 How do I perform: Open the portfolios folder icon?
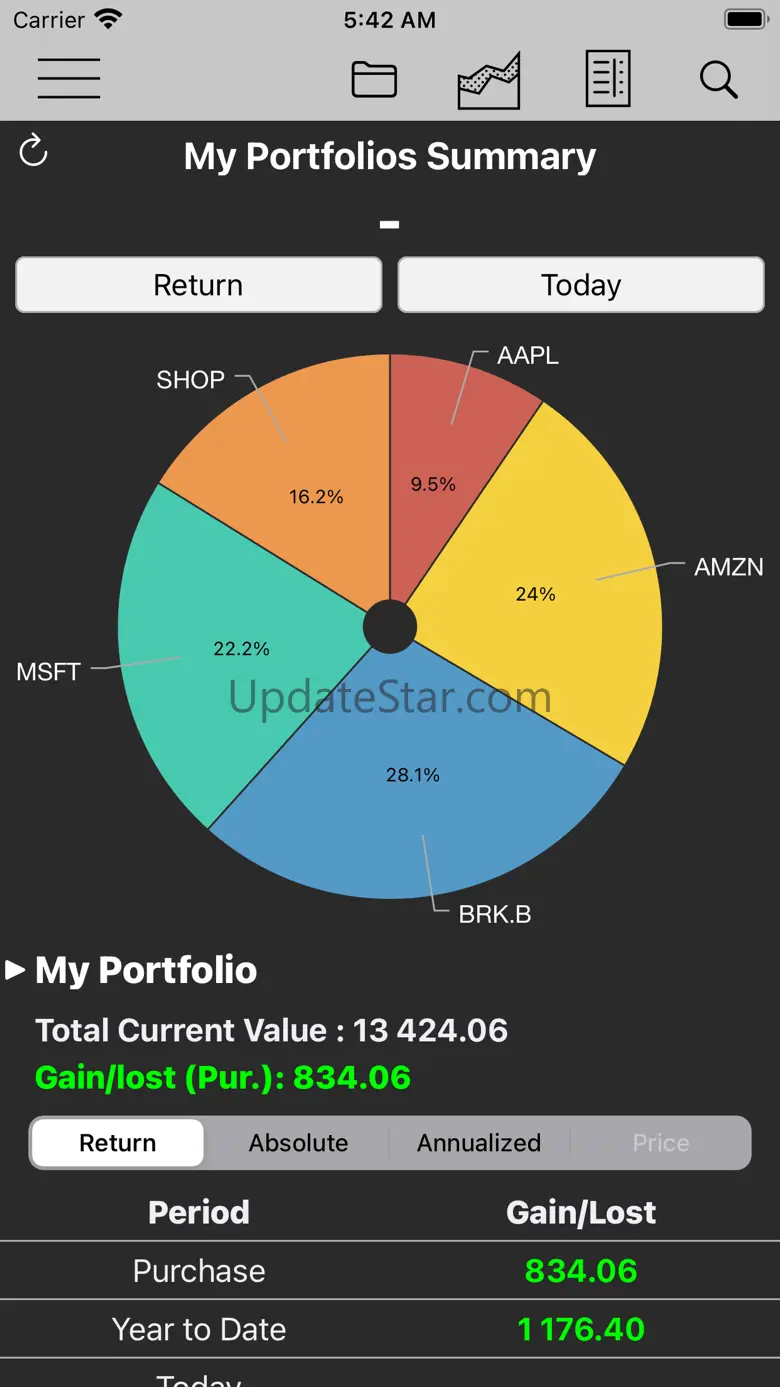[374, 79]
